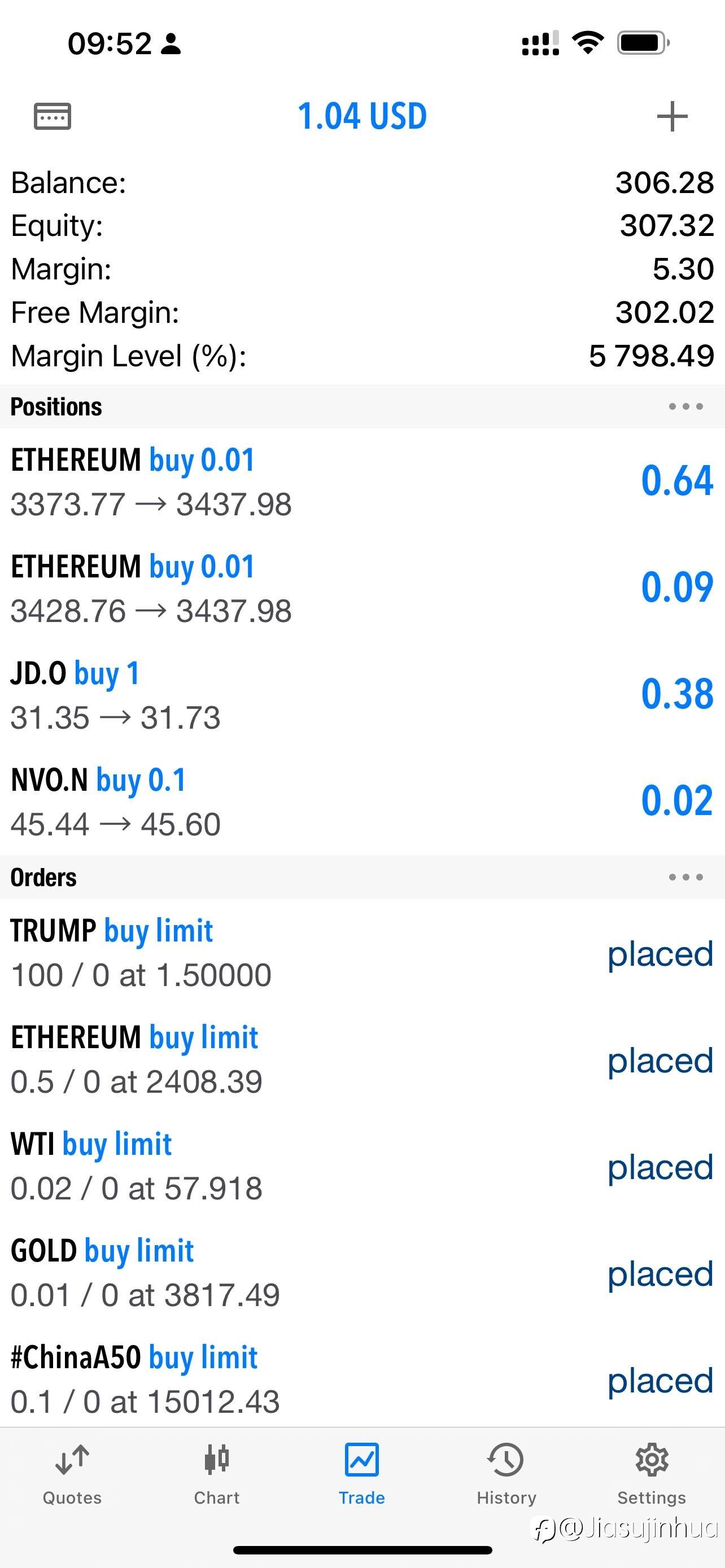Open the card icon beside the balance
725x1568 pixels.
53,116
